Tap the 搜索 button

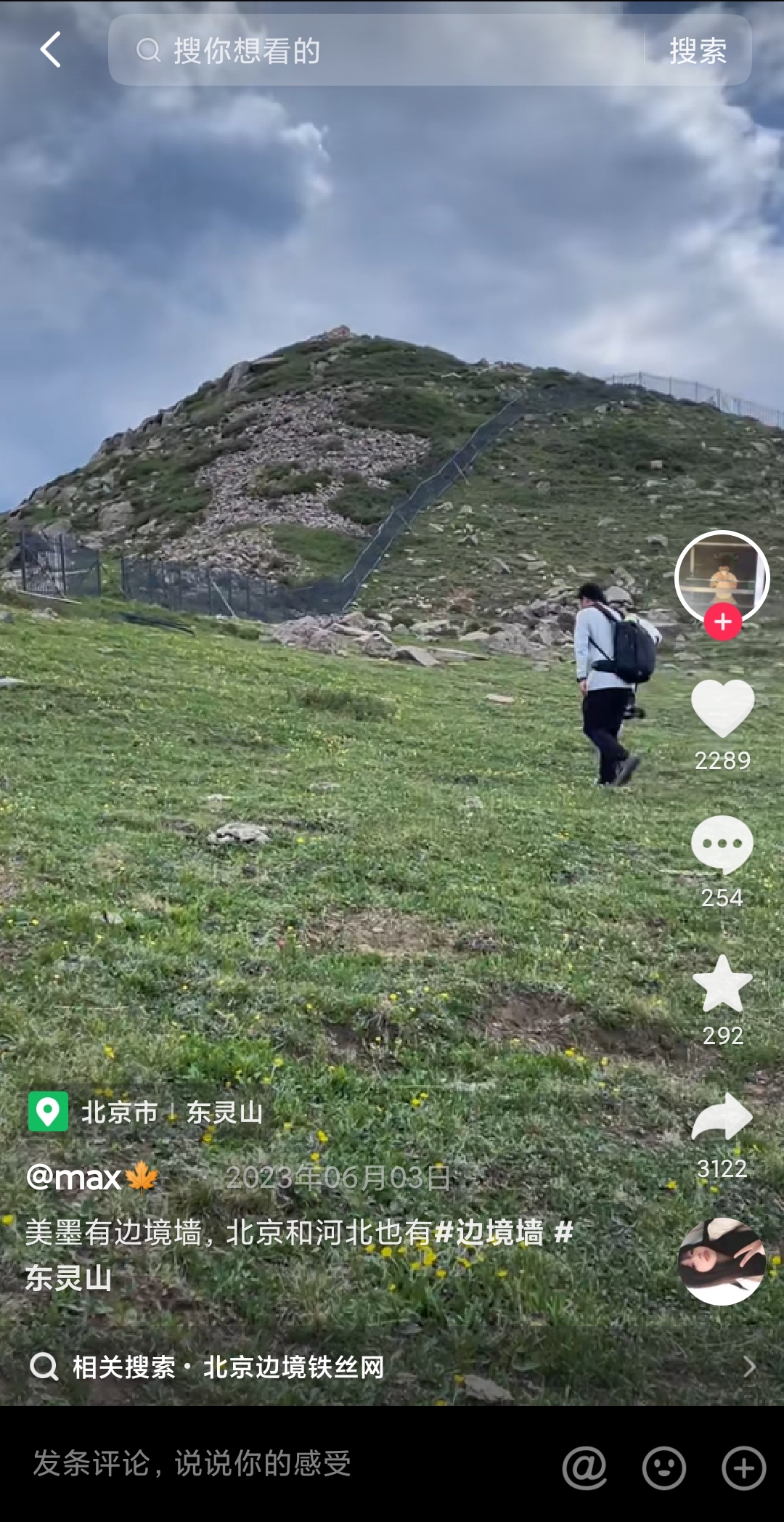pyautogui.click(x=698, y=51)
